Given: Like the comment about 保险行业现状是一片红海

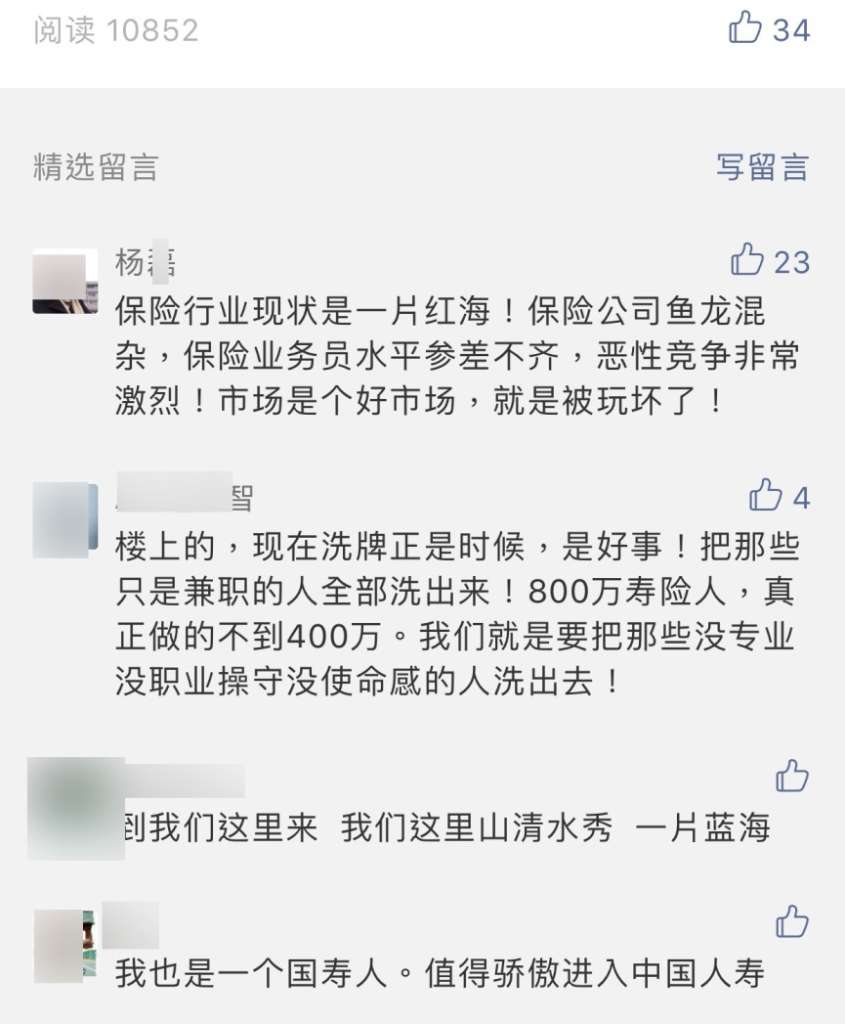Looking at the screenshot, I should pyautogui.click(x=748, y=261).
